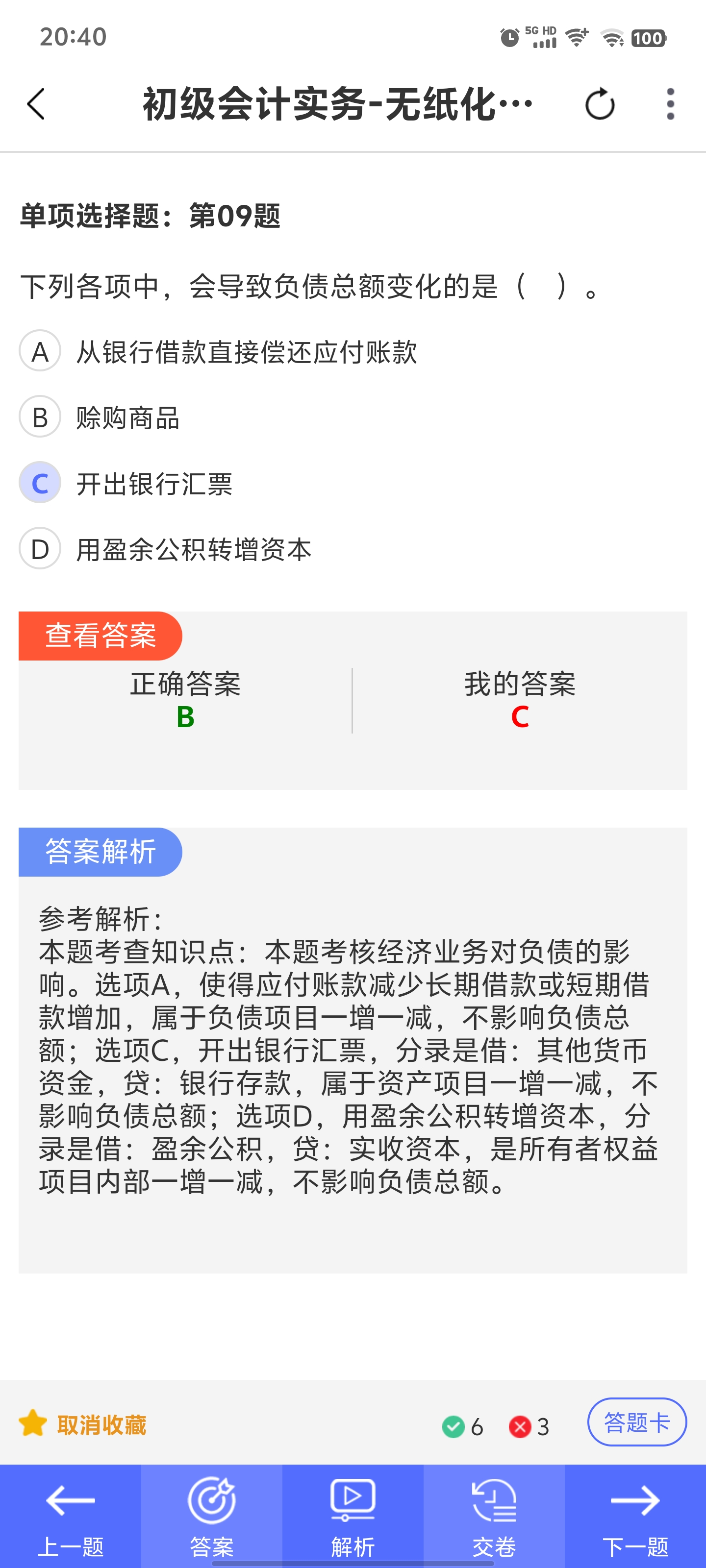The height and width of the screenshot is (1568, 706).
Task: Select option A 从银行借款直接偿还应付账款
Action: (218, 352)
